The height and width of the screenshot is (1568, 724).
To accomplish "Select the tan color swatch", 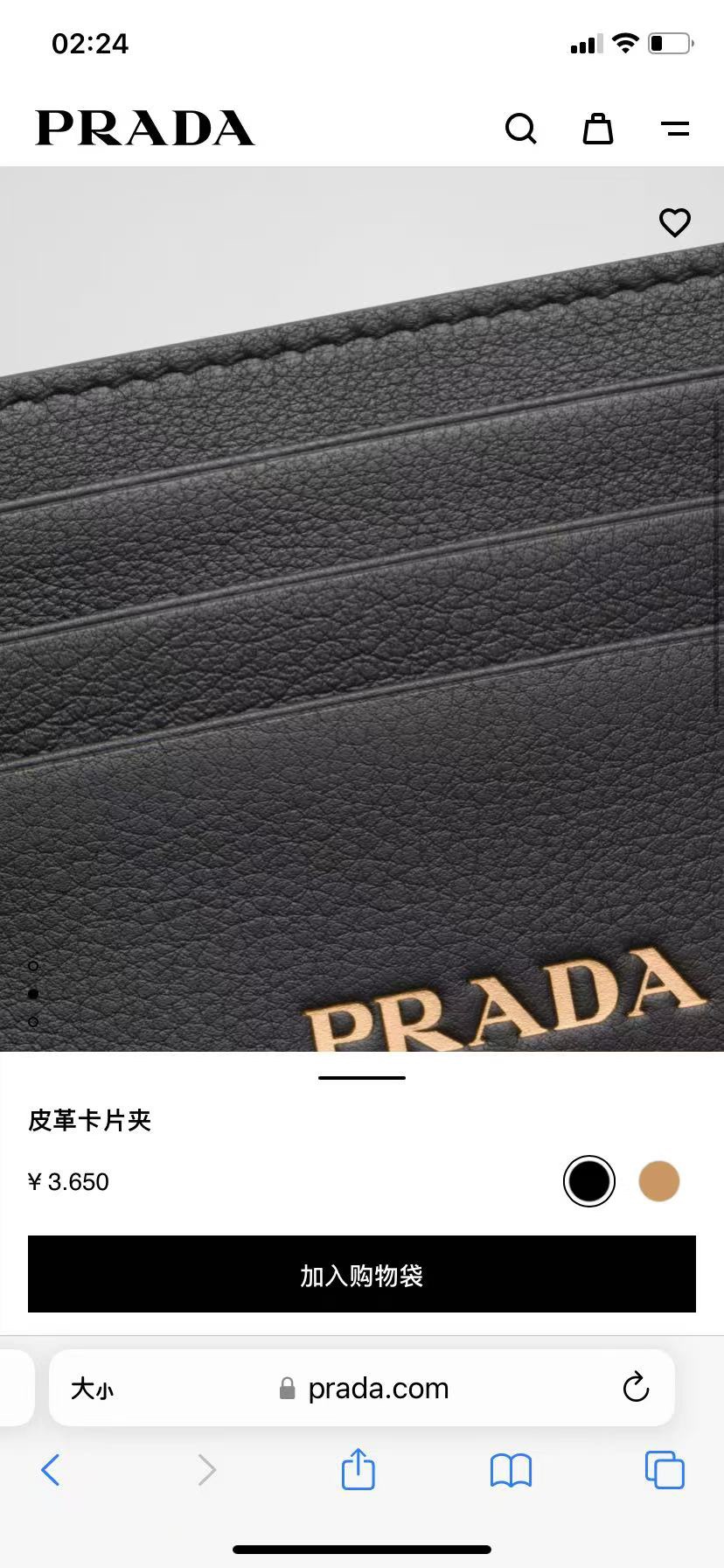I will (x=658, y=1181).
